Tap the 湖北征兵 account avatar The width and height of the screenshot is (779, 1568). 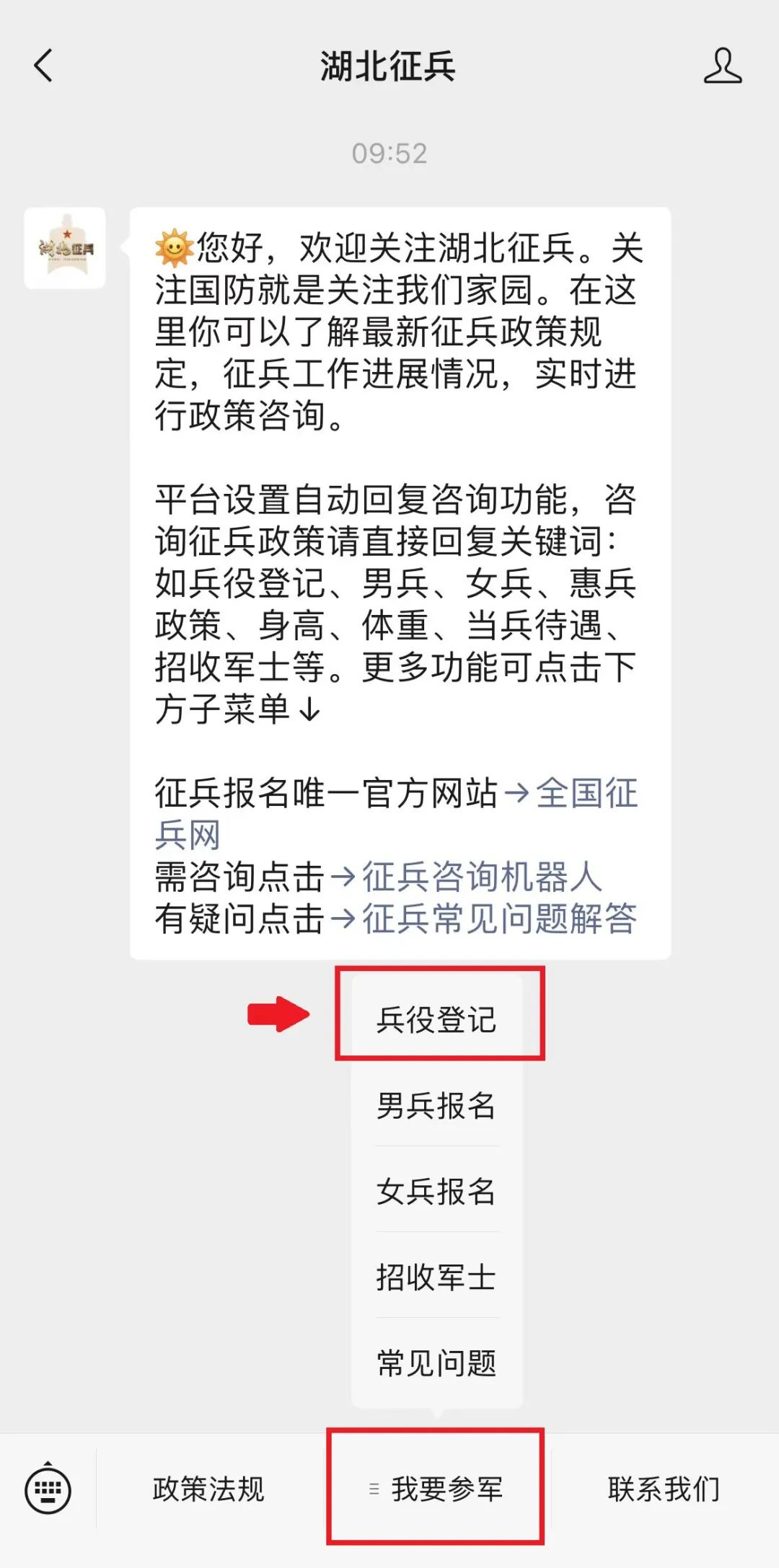65,248
